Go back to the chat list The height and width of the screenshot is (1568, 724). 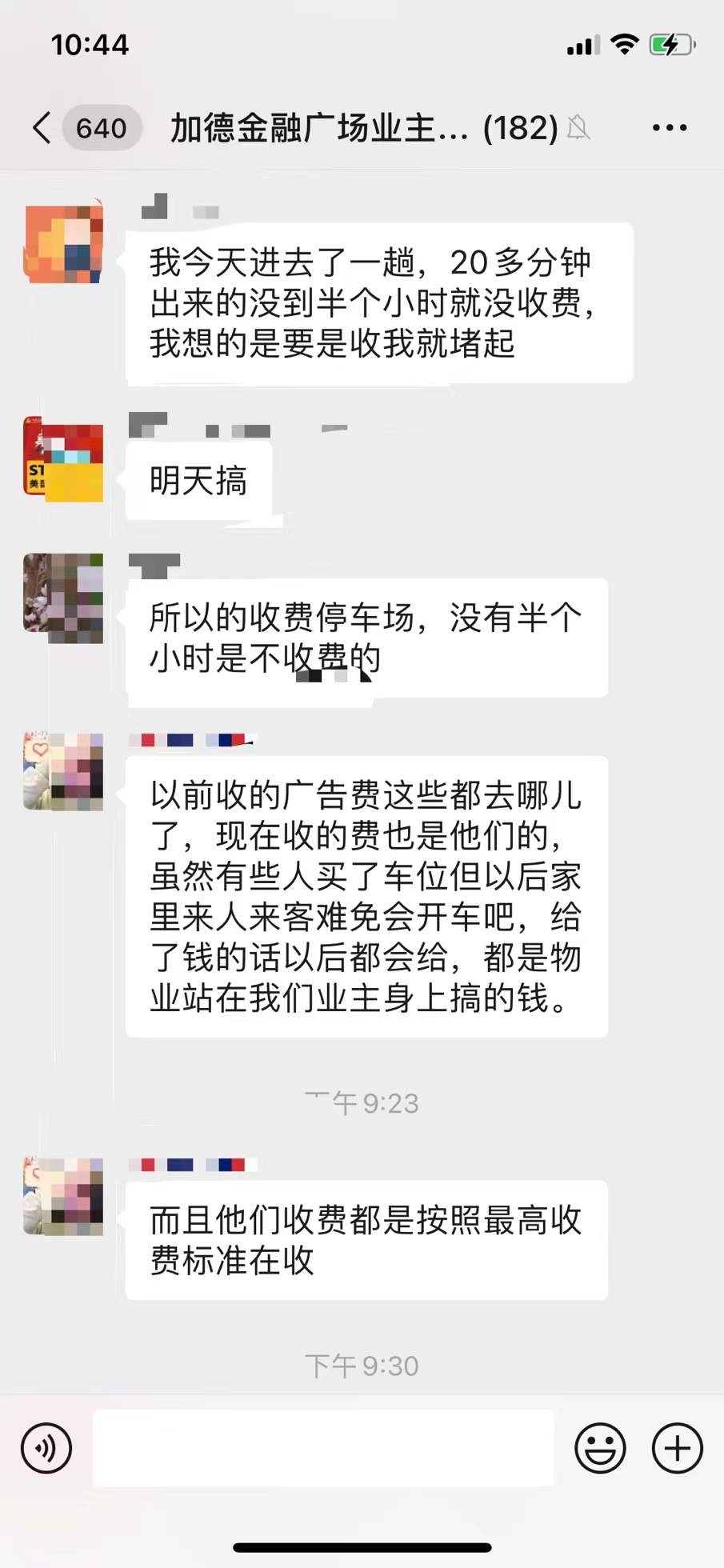point(42,128)
